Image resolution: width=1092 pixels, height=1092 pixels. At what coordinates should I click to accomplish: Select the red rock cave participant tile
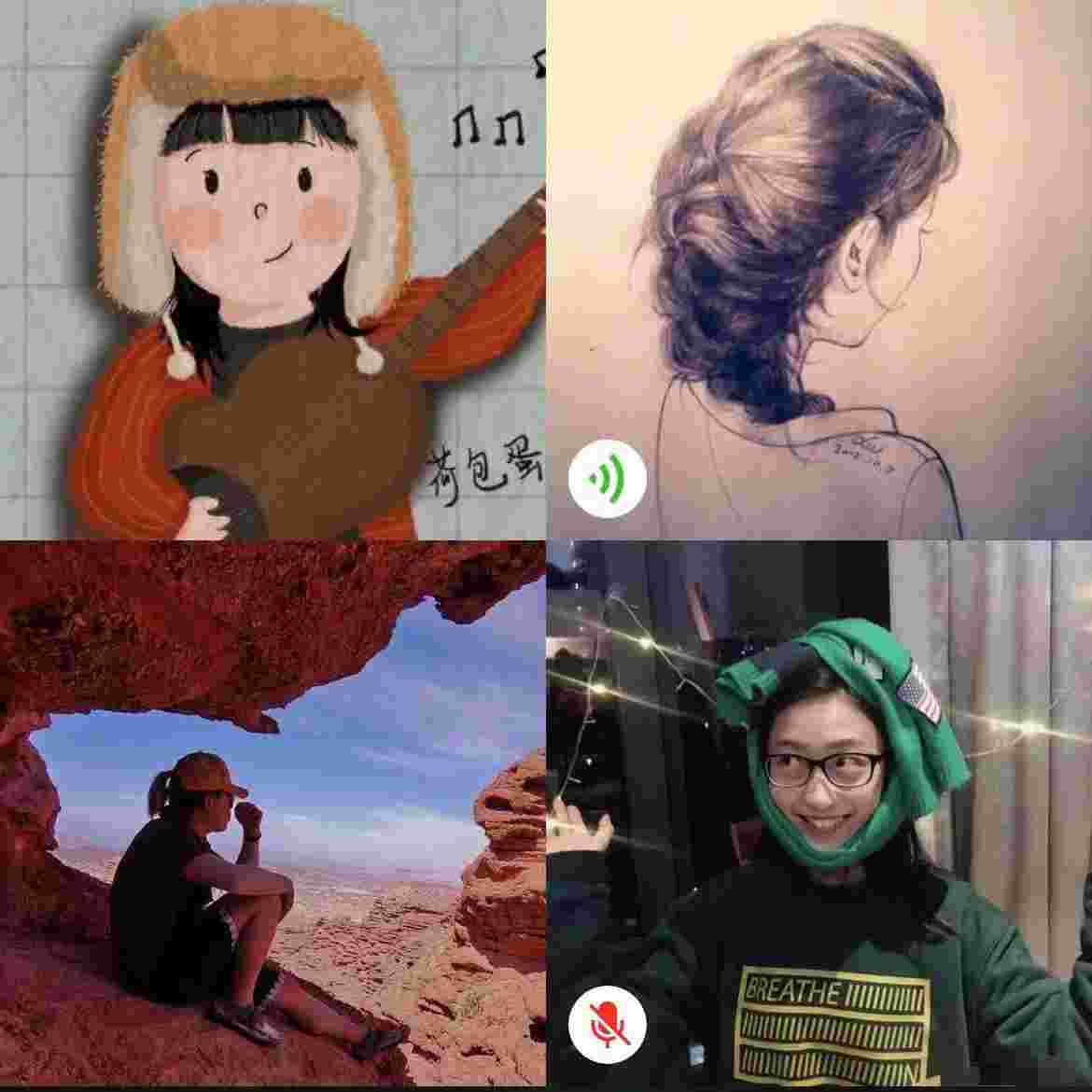tap(271, 817)
